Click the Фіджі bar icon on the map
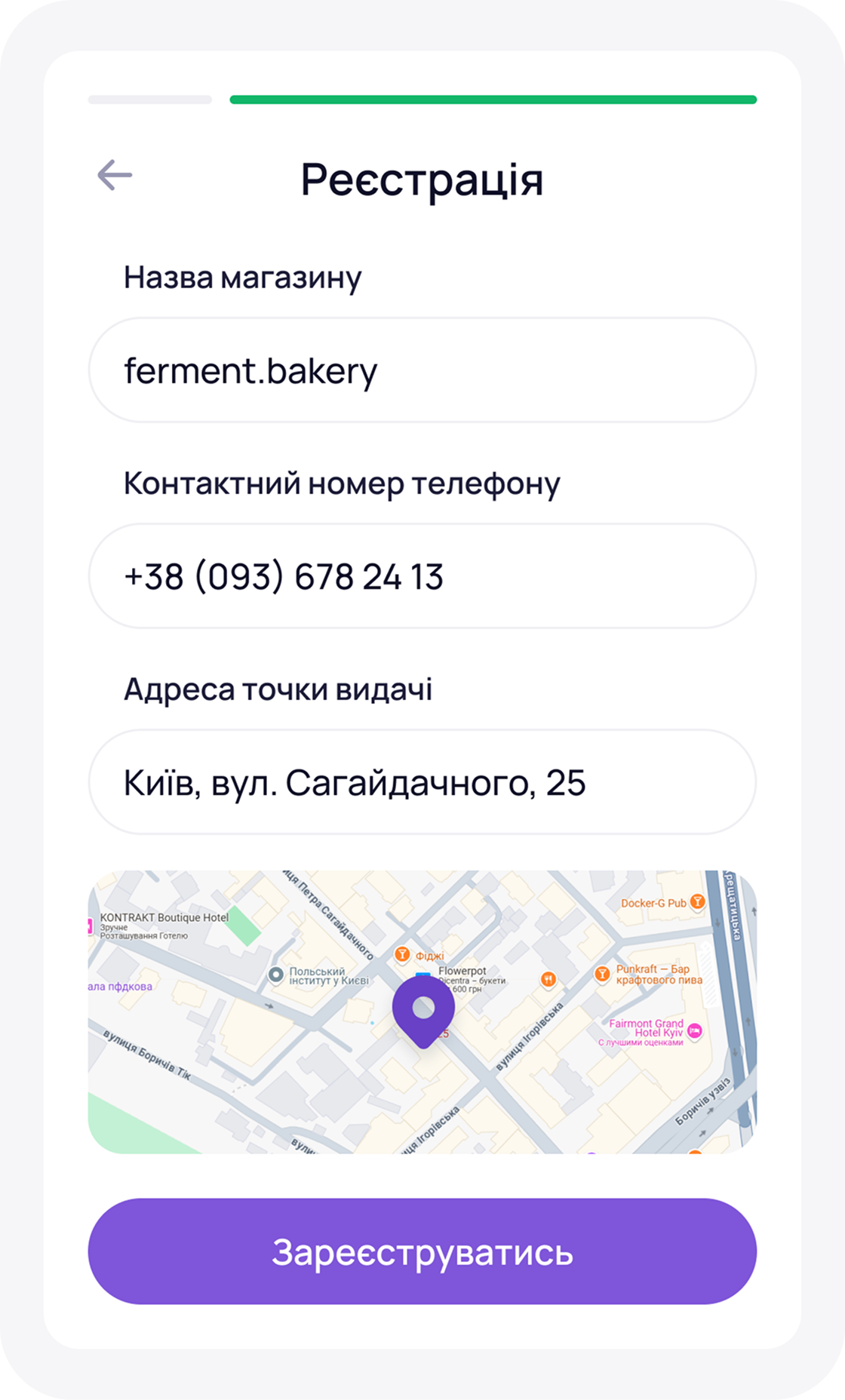This screenshot has width=845, height=1400. coord(402,953)
